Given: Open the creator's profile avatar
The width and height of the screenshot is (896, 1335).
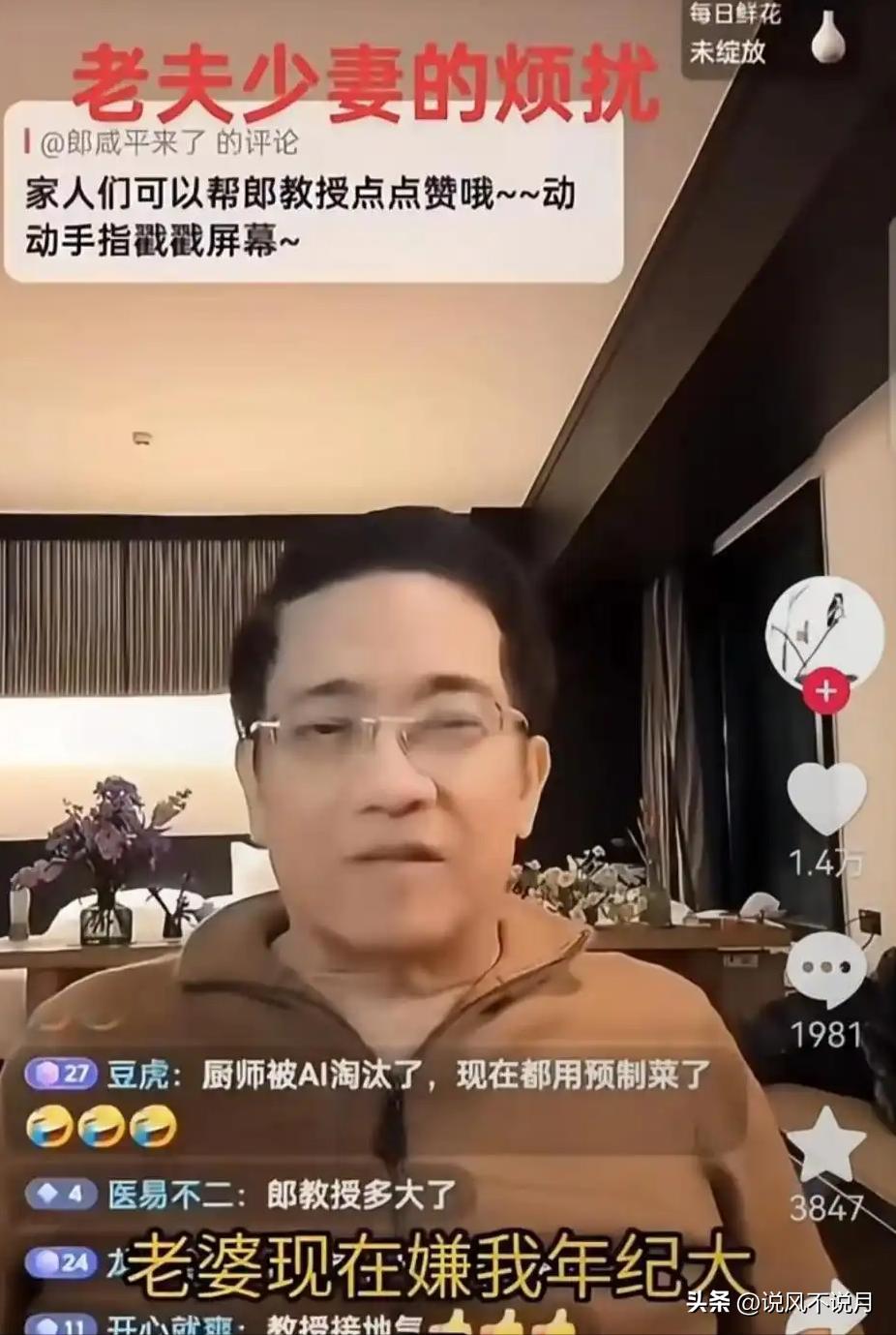Looking at the screenshot, I should tap(823, 626).
